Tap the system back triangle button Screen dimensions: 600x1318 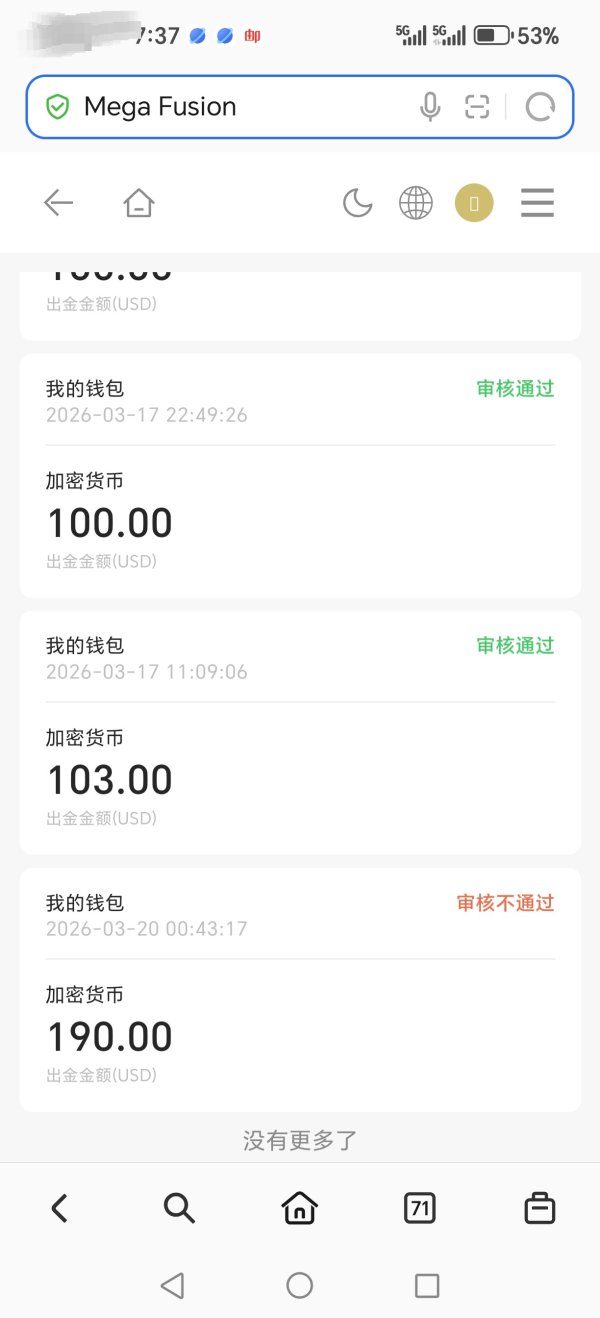(x=172, y=1285)
